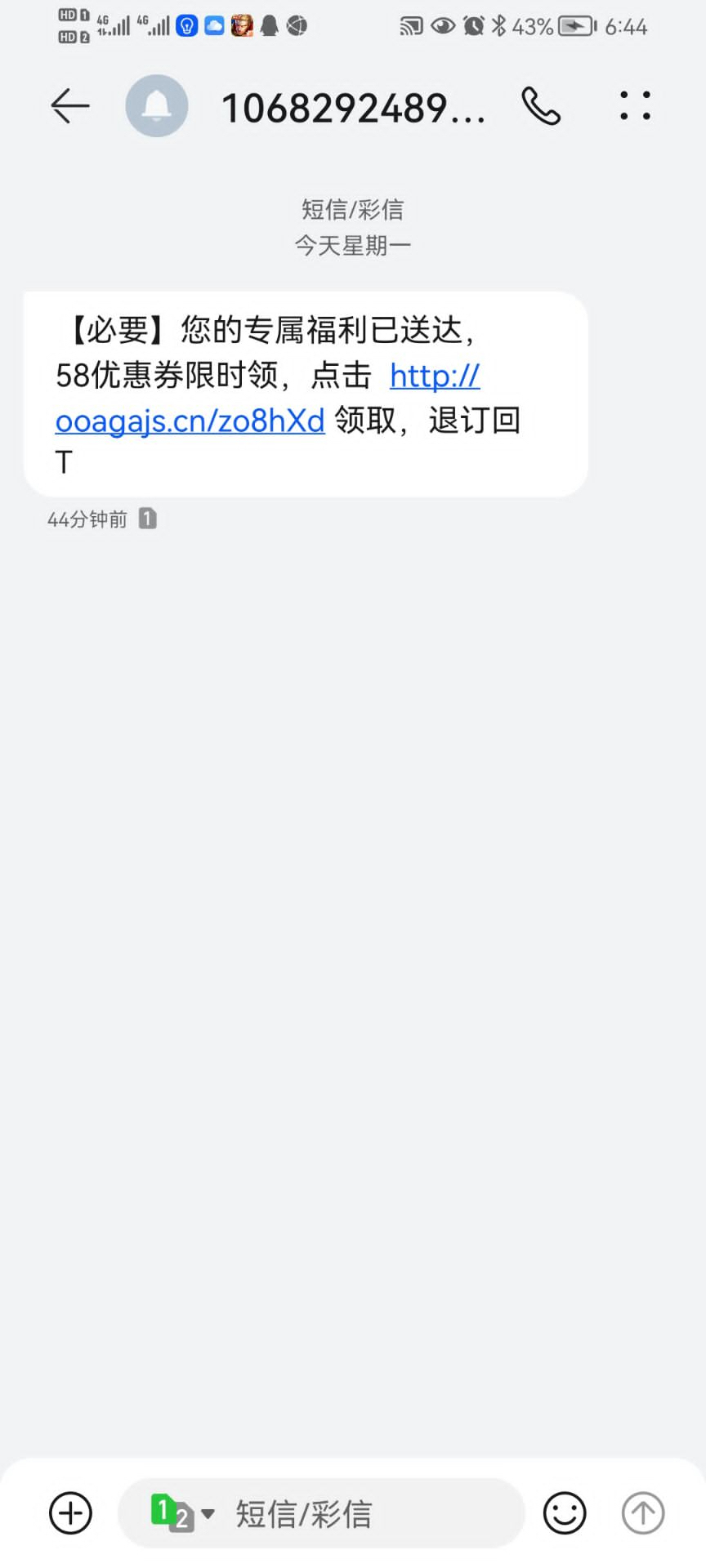Go back to the message list
Viewport: 706px width, 1568px height.
click(69, 106)
